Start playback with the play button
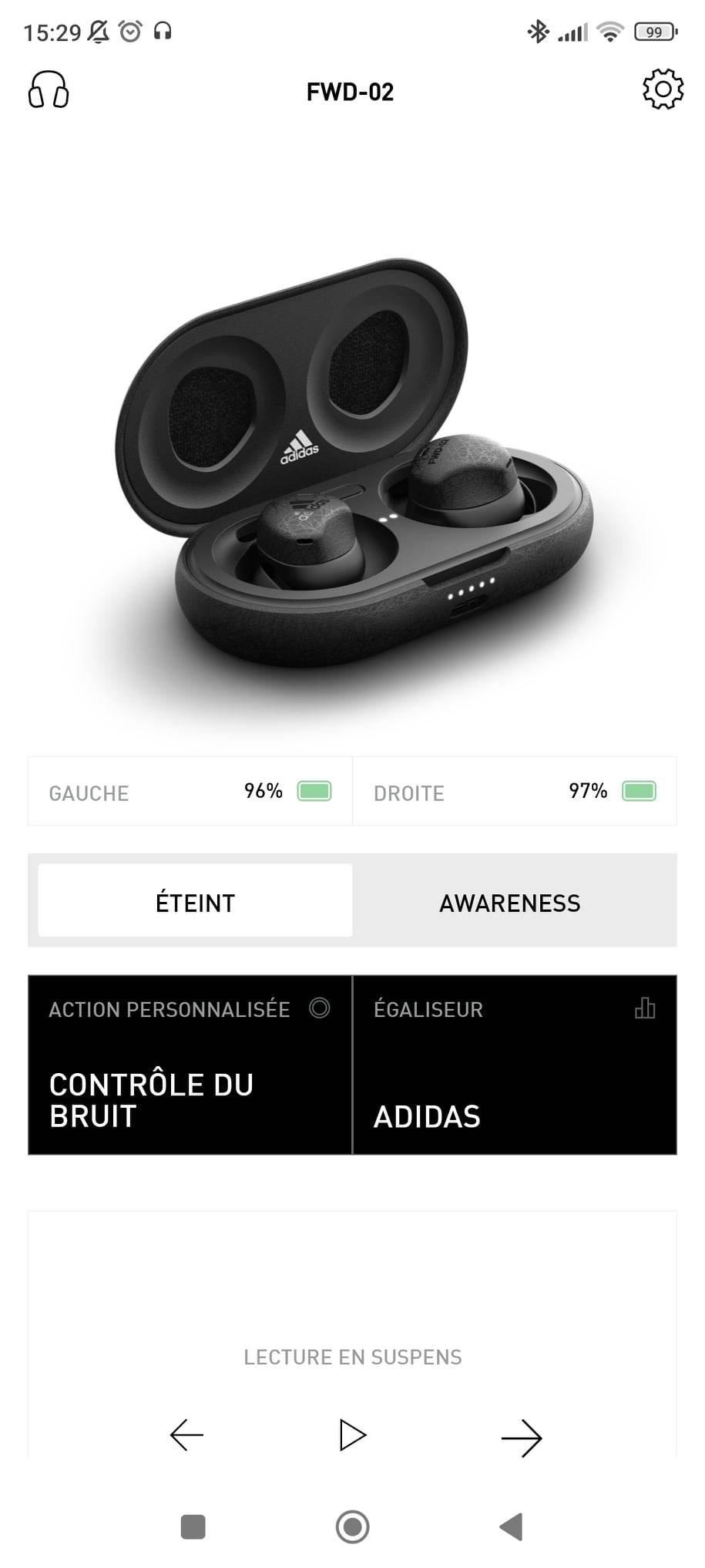 pos(352,1435)
